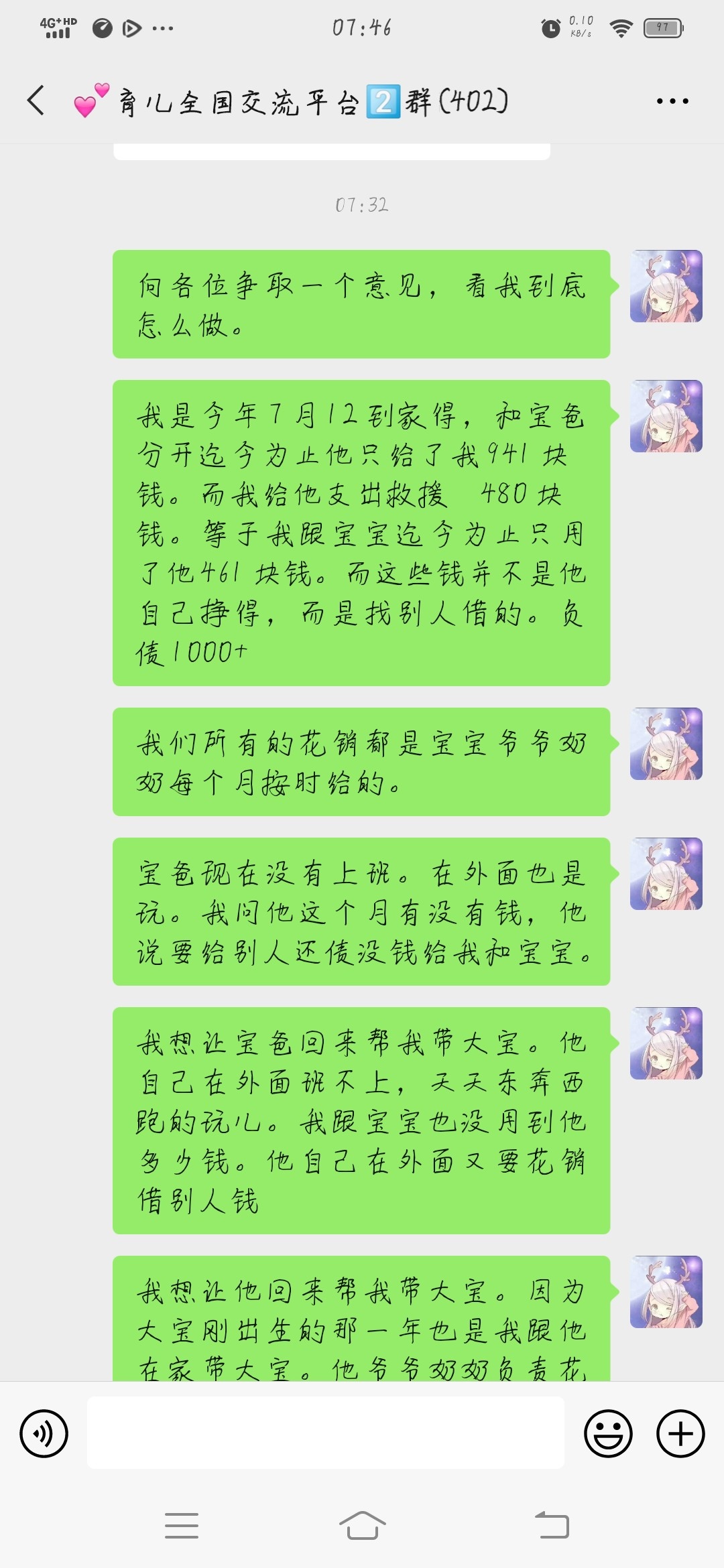
Task: Tap the message text field
Action: 325,1433
